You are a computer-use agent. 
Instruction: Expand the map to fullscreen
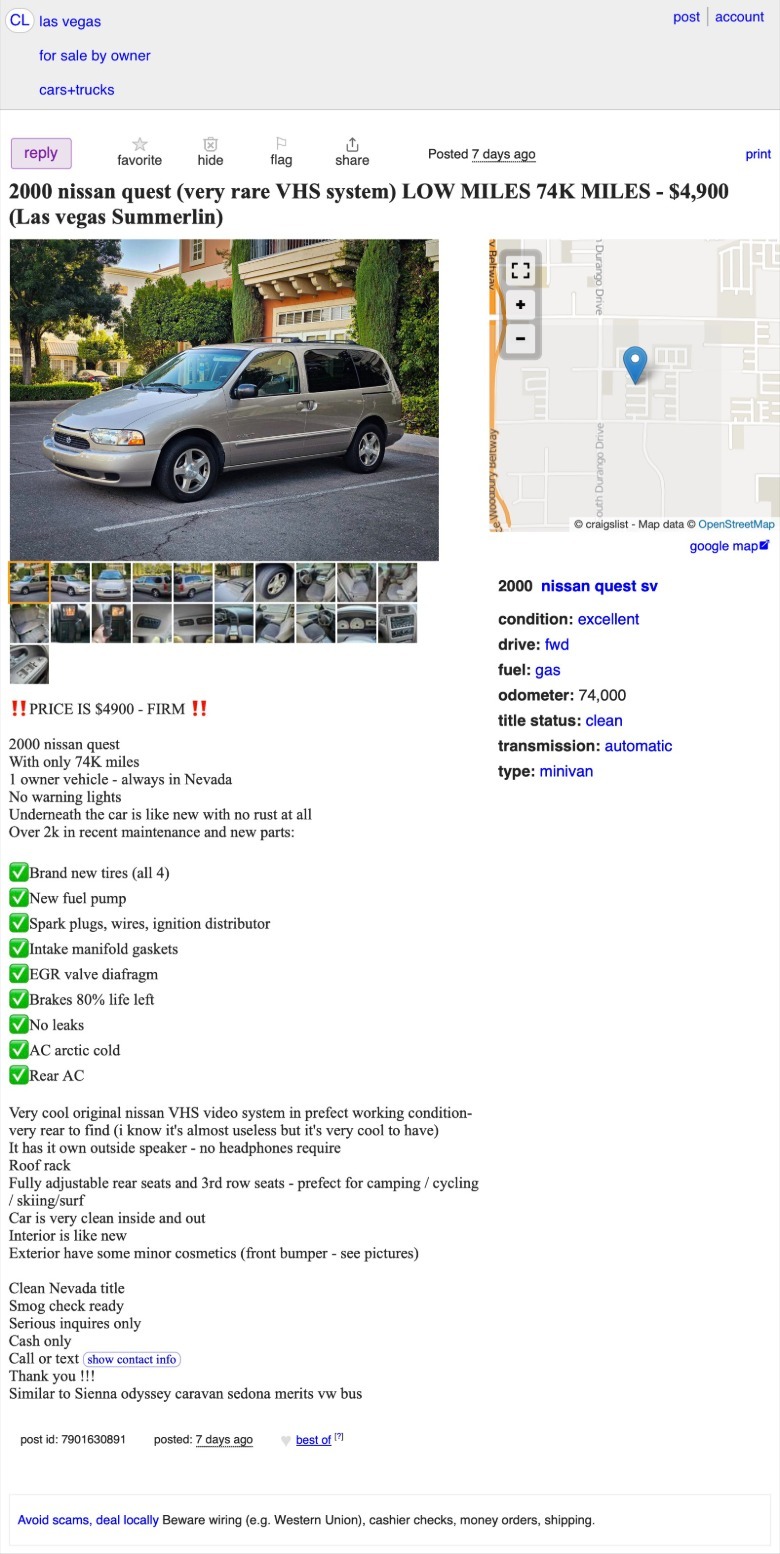[x=520, y=270]
